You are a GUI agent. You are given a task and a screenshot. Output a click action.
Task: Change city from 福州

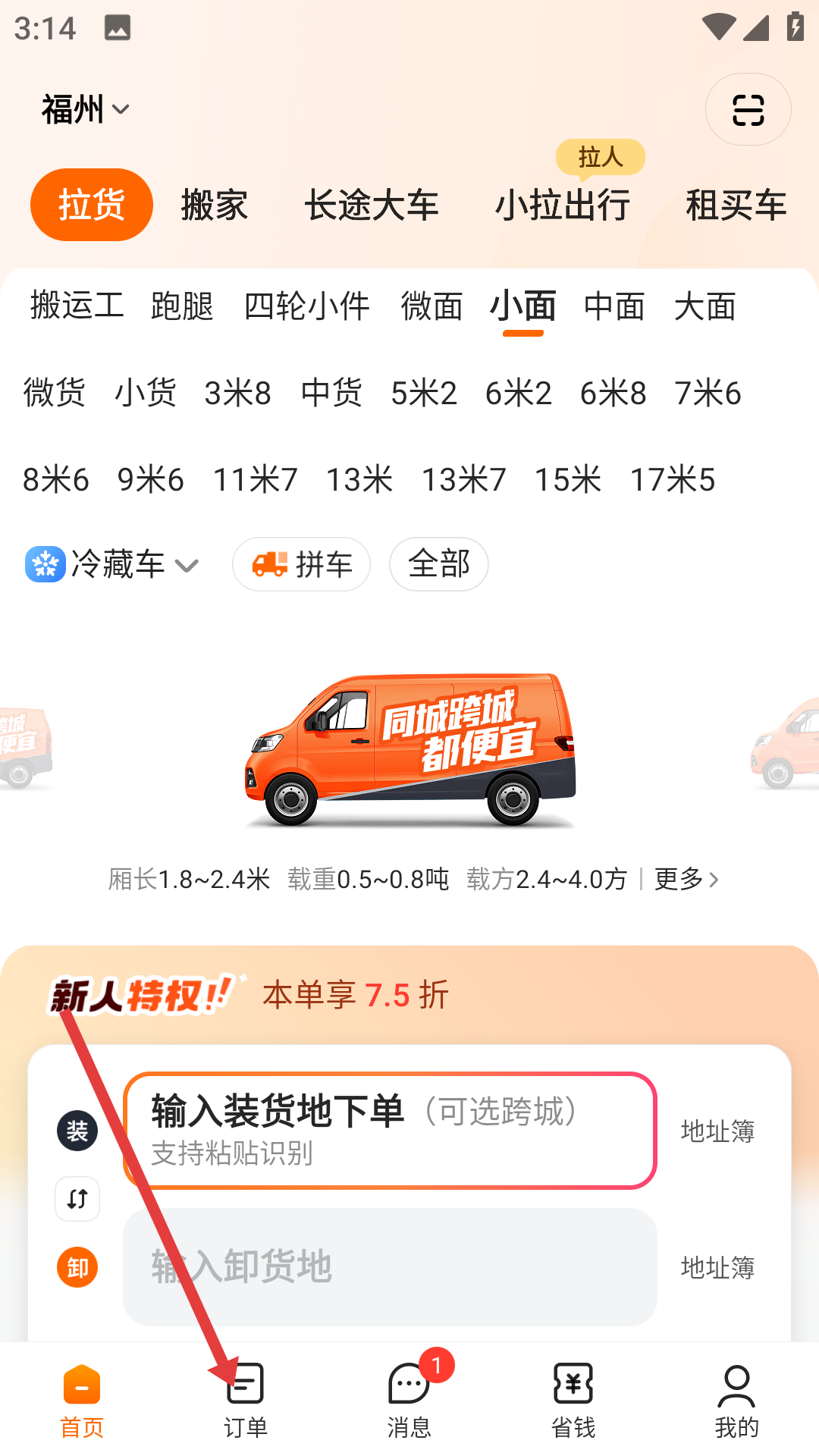tap(86, 110)
